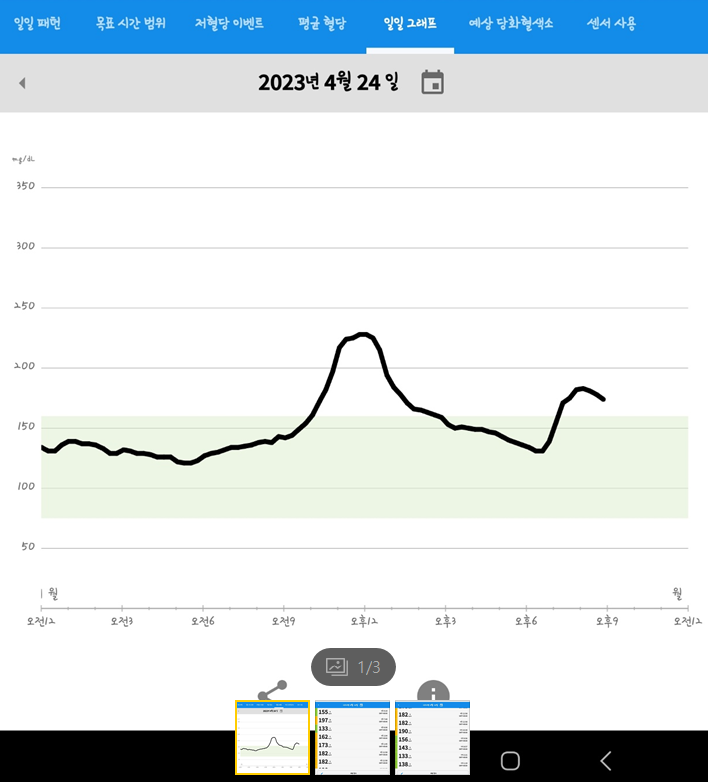The height and width of the screenshot is (782, 708).
Task: Switch to the 일일 패턴 tab
Action: (37, 23)
